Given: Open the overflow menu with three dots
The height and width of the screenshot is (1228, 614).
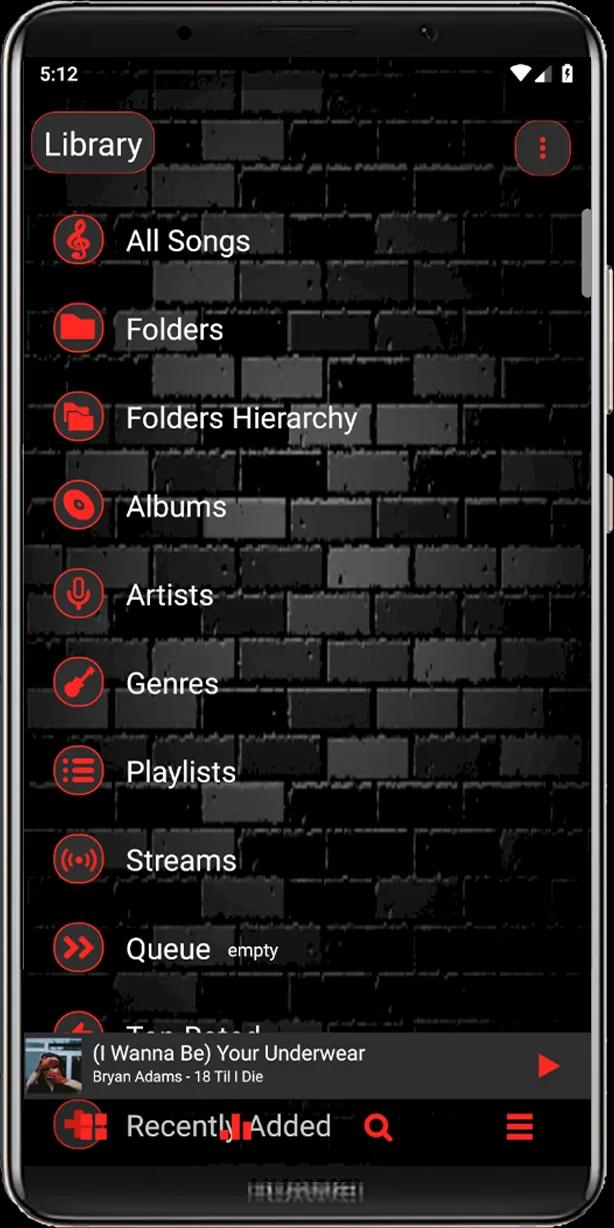Looking at the screenshot, I should pyautogui.click(x=542, y=149).
